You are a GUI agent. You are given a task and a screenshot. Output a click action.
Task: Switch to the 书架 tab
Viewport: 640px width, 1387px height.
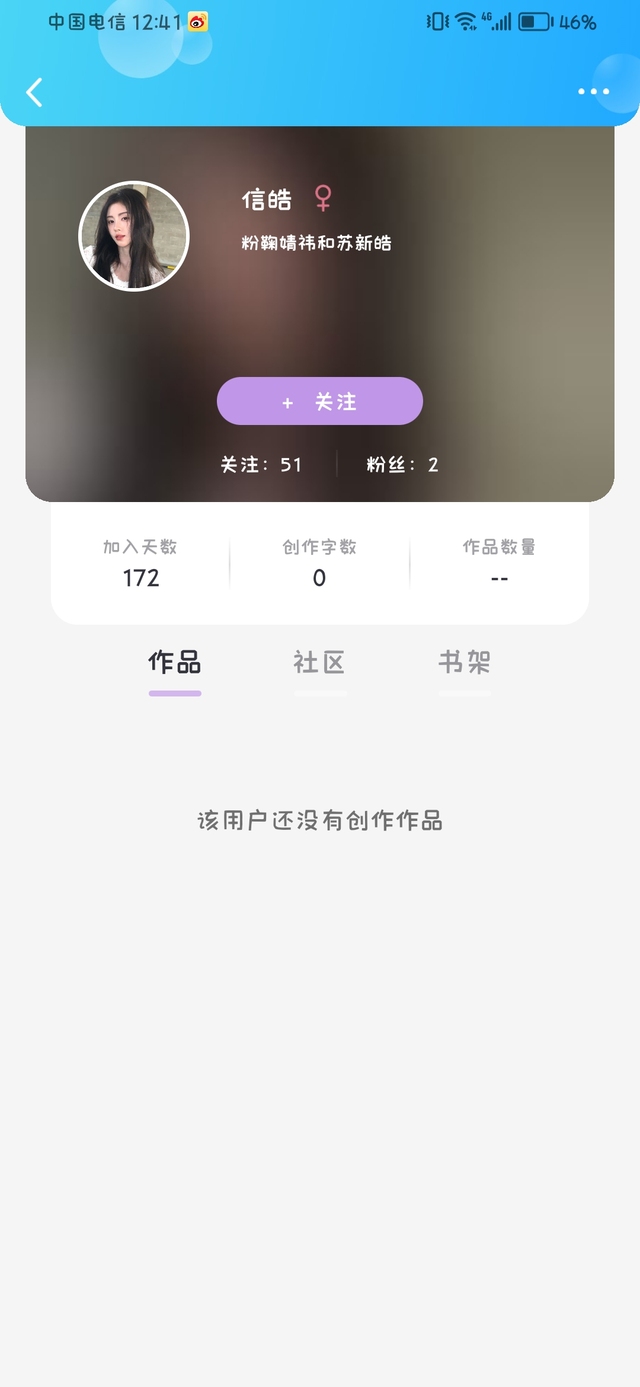point(465,662)
